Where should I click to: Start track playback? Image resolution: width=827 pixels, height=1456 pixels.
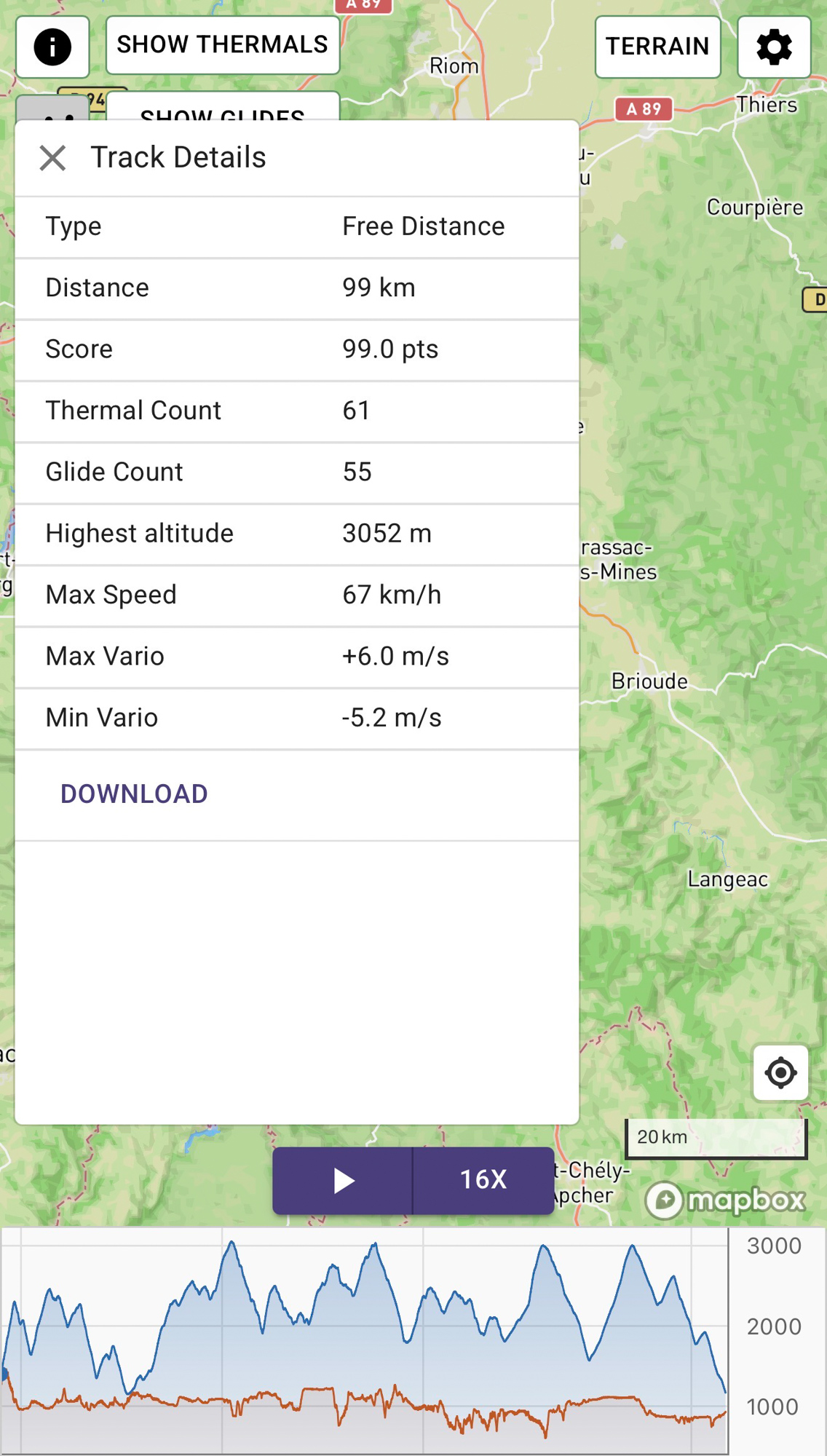[343, 1180]
